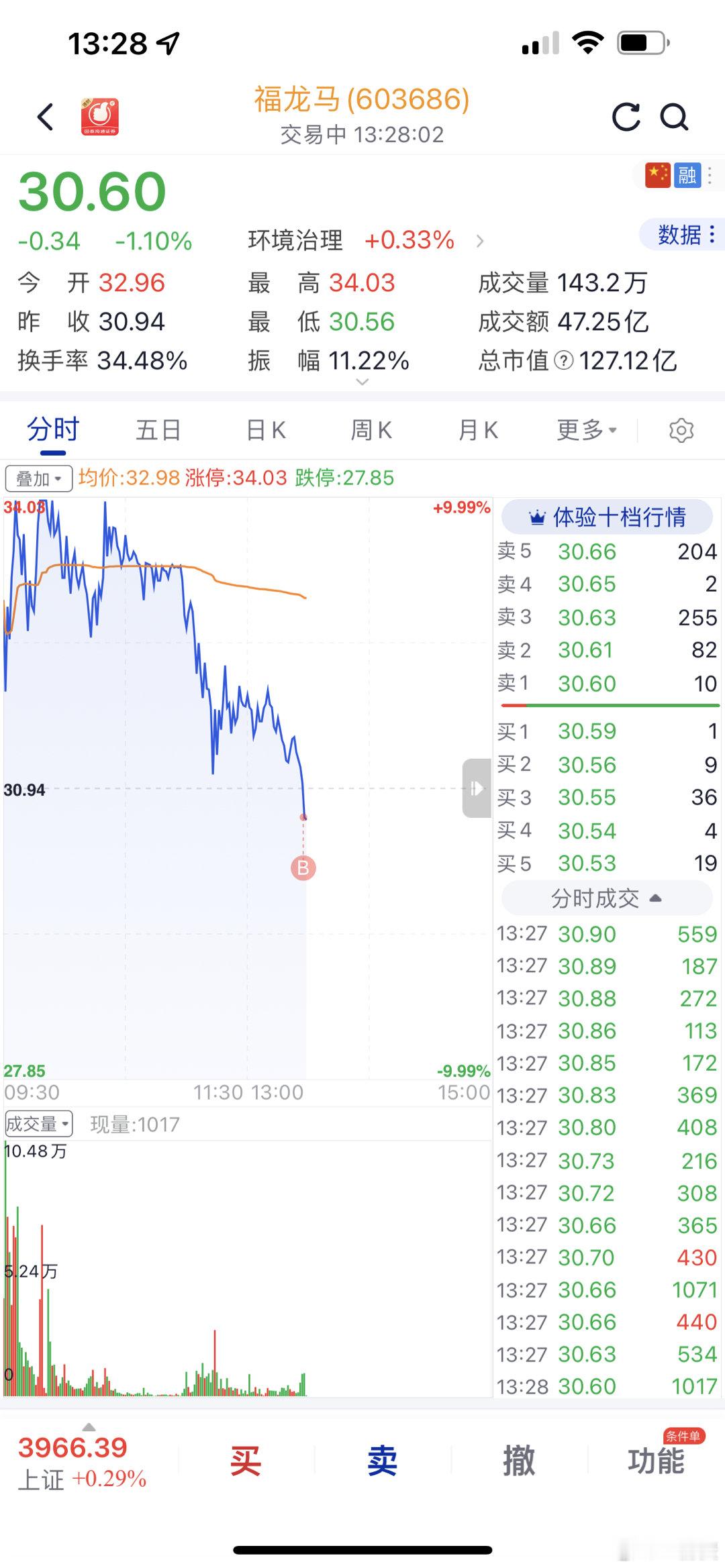Image resolution: width=725 pixels, height=1568 pixels.
Task: Click the 卖1 ask price 30.60 row
Action: 606,683
